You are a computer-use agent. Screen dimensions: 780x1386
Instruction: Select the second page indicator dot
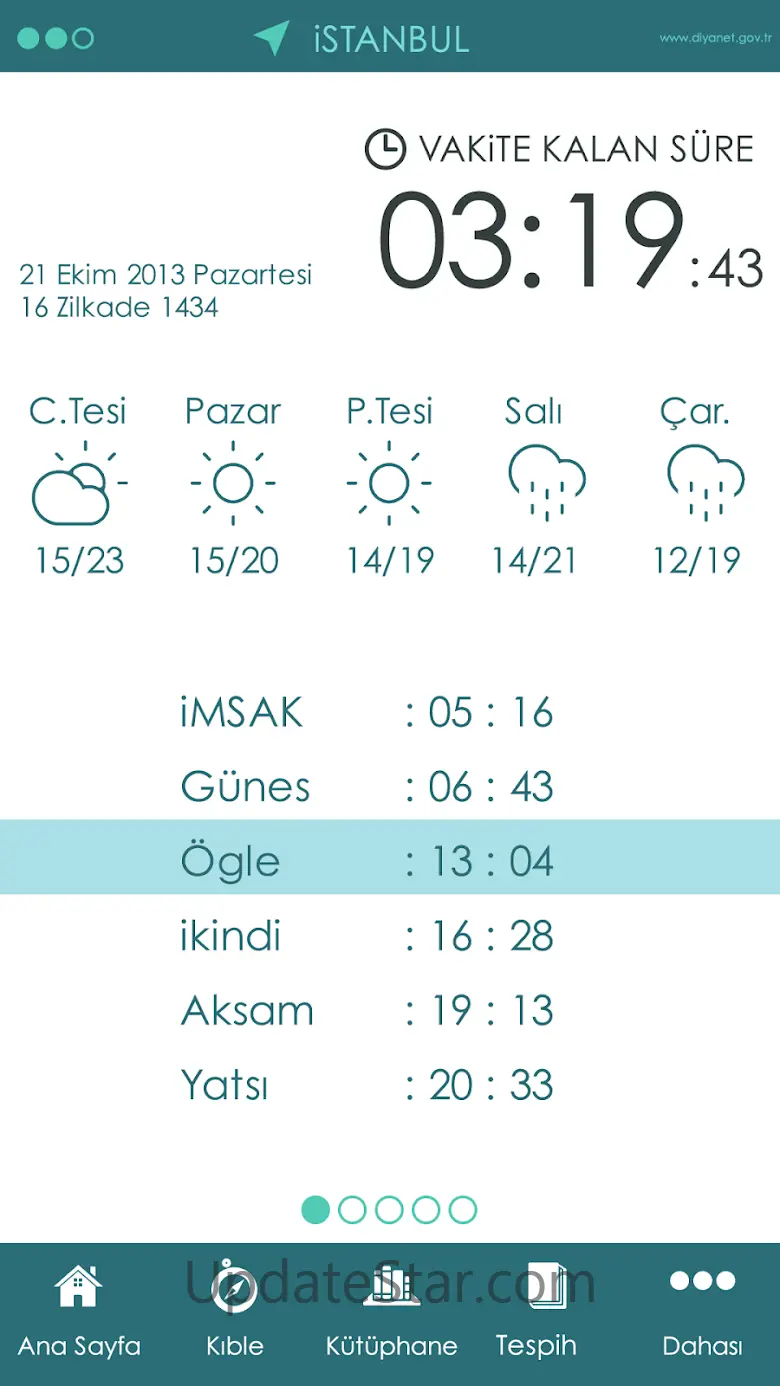(352, 1210)
